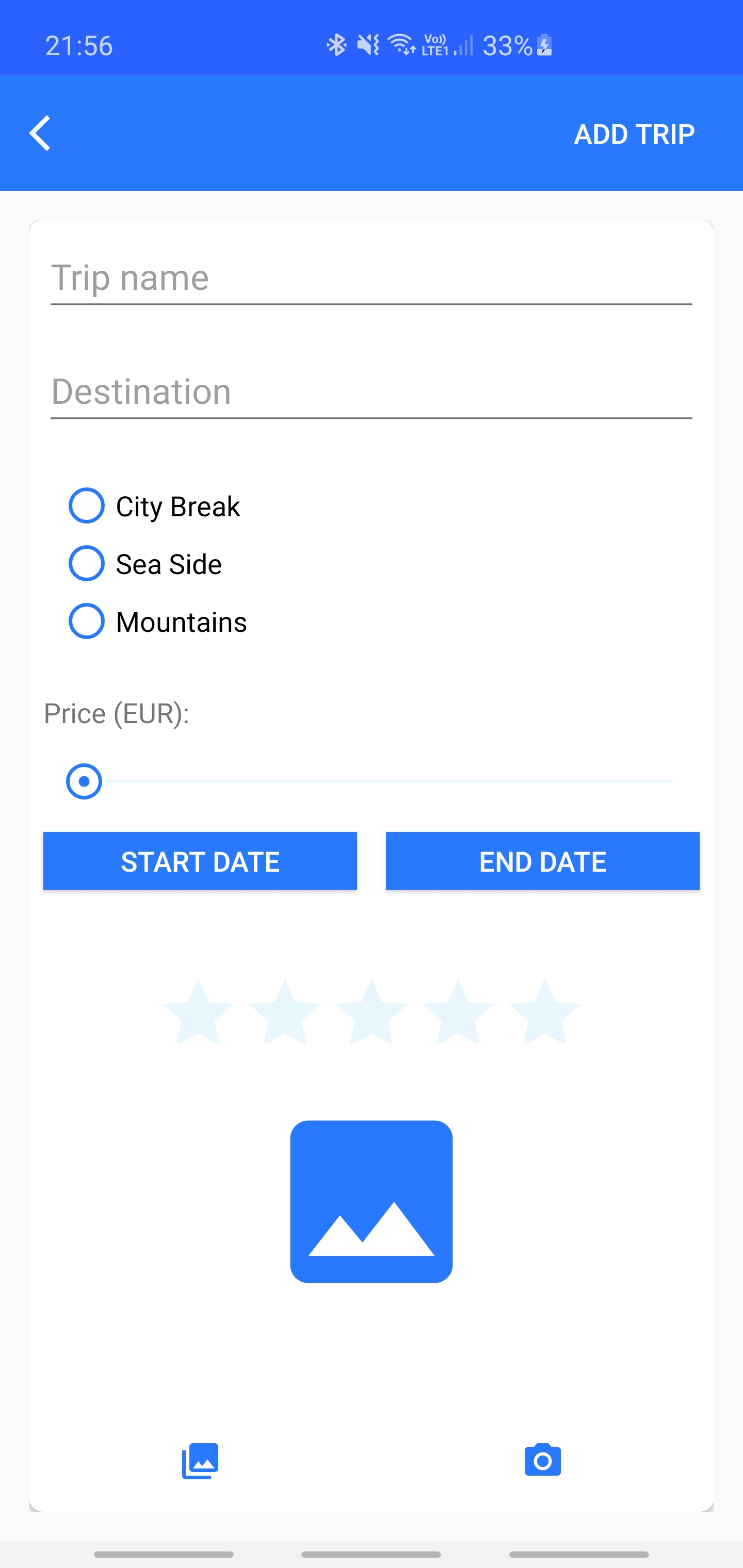Focus the Trip name field

tap(370, 278)
